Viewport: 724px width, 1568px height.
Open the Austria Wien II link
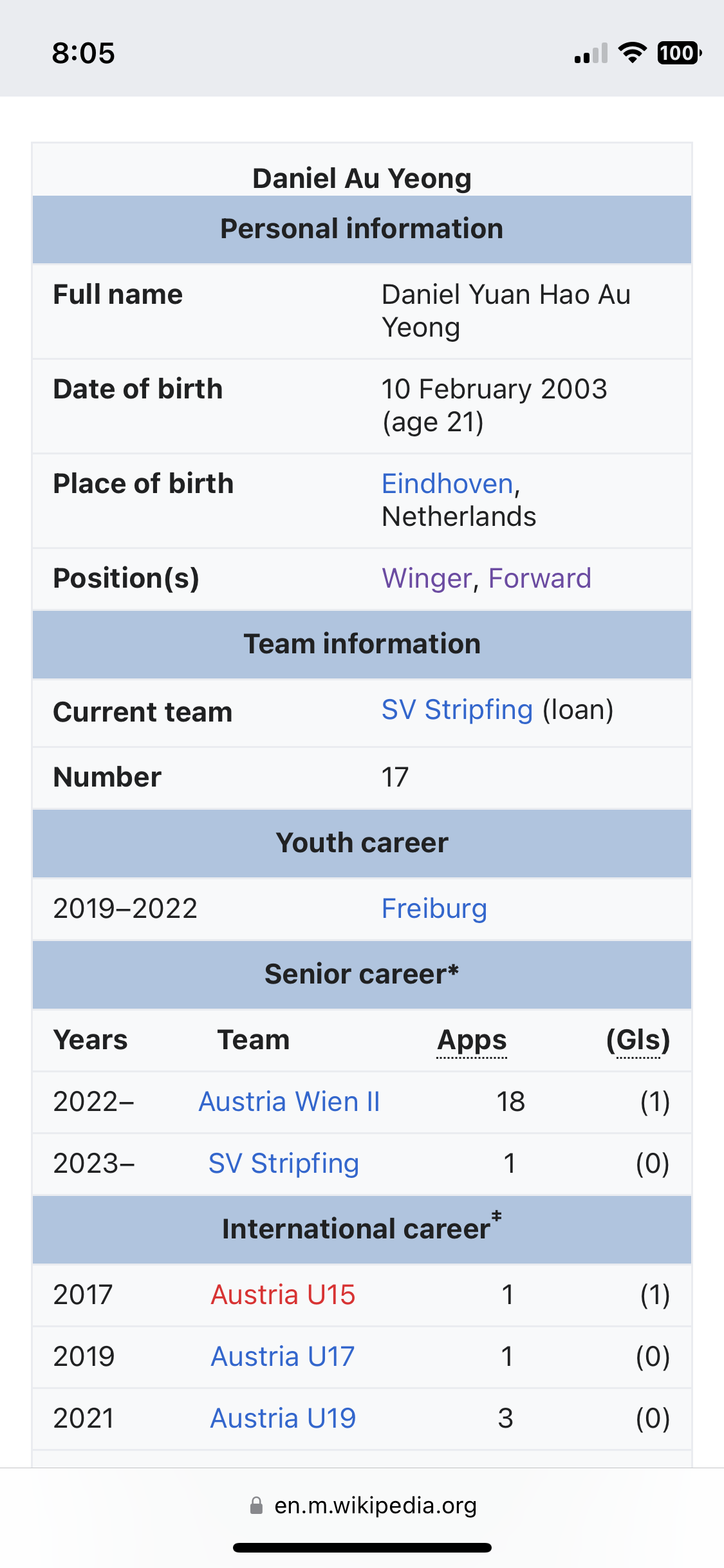click(289, 1102)
